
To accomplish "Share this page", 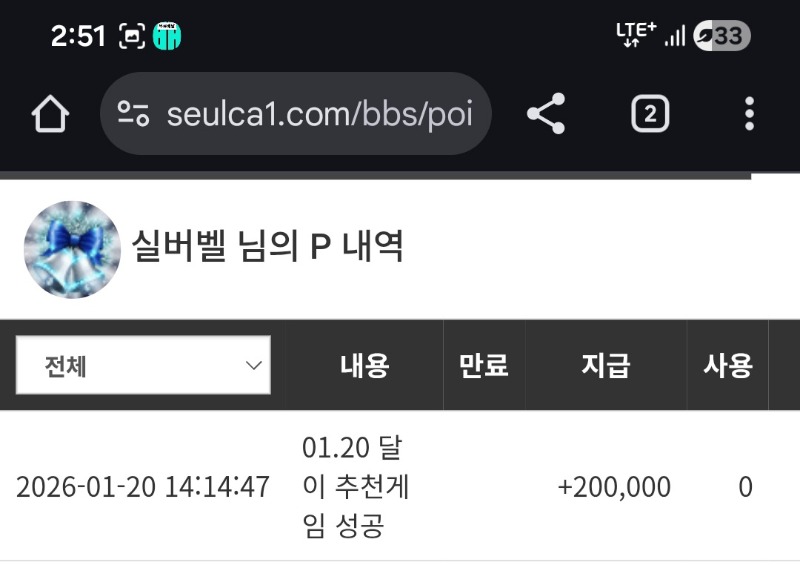I will coord(546,114).
